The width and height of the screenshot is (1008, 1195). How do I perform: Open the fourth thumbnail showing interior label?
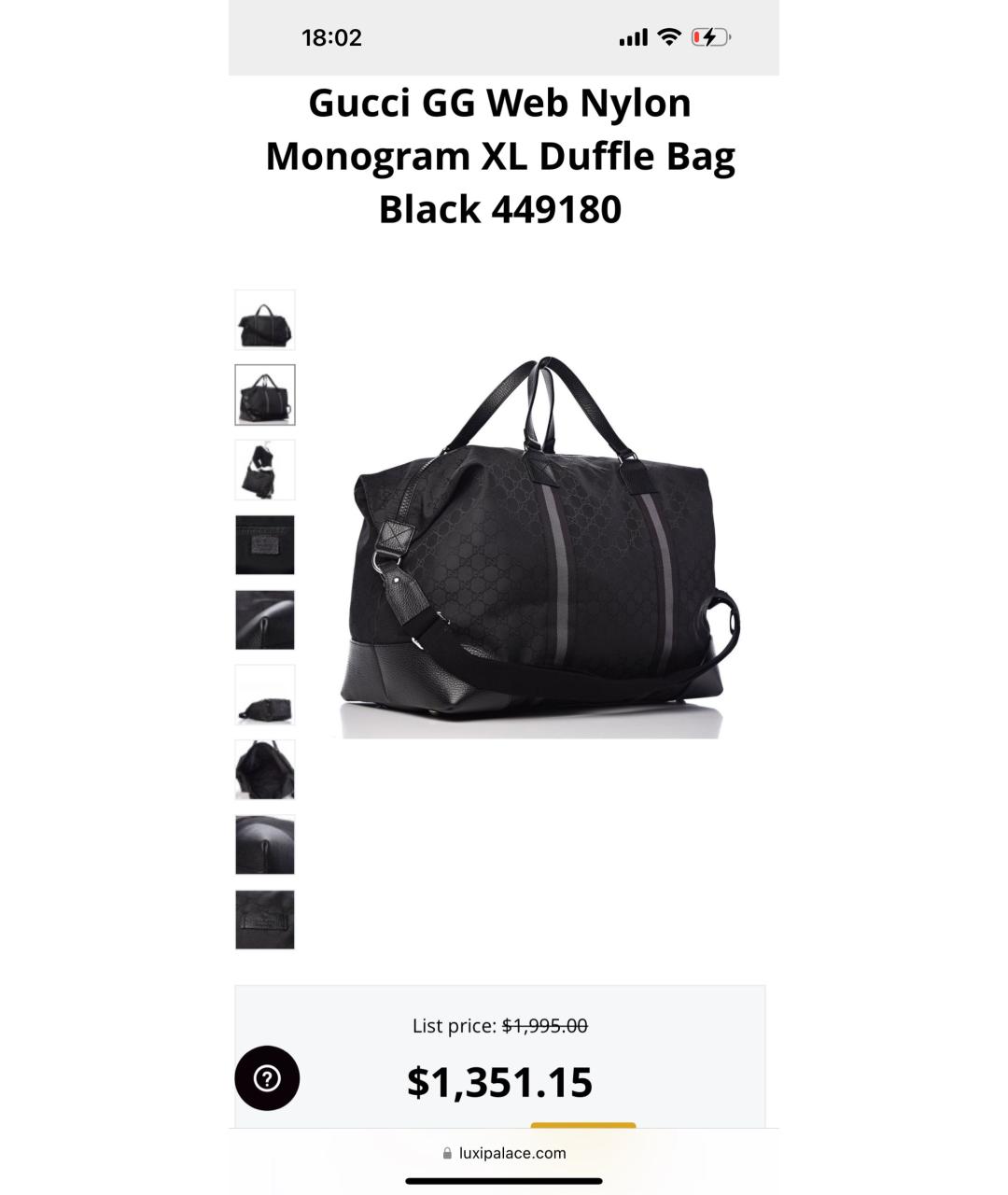(265, 545)
